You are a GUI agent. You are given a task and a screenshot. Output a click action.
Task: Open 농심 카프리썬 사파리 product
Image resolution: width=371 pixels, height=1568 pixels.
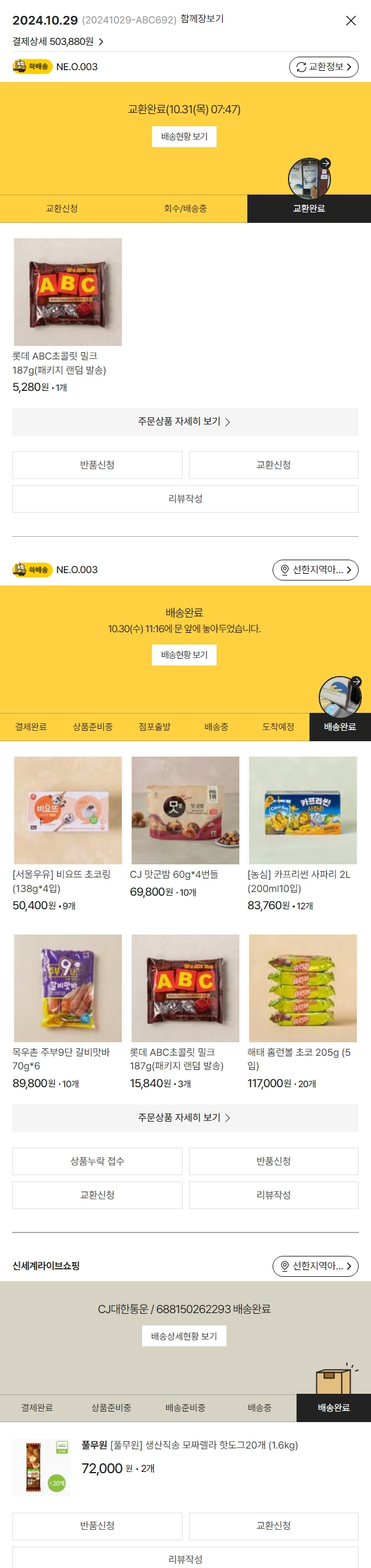[x=303, y=810]
